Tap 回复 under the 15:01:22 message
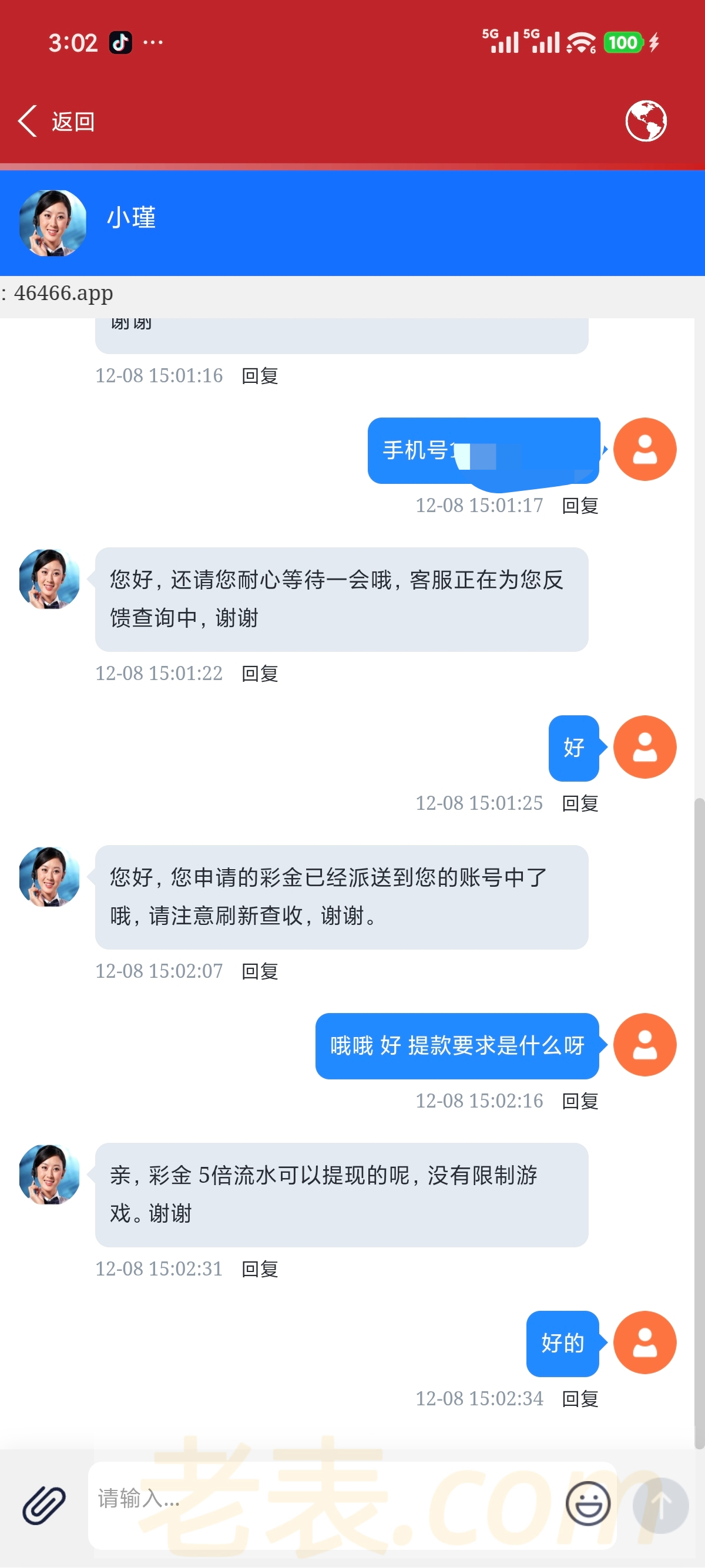 pos(259,674)
